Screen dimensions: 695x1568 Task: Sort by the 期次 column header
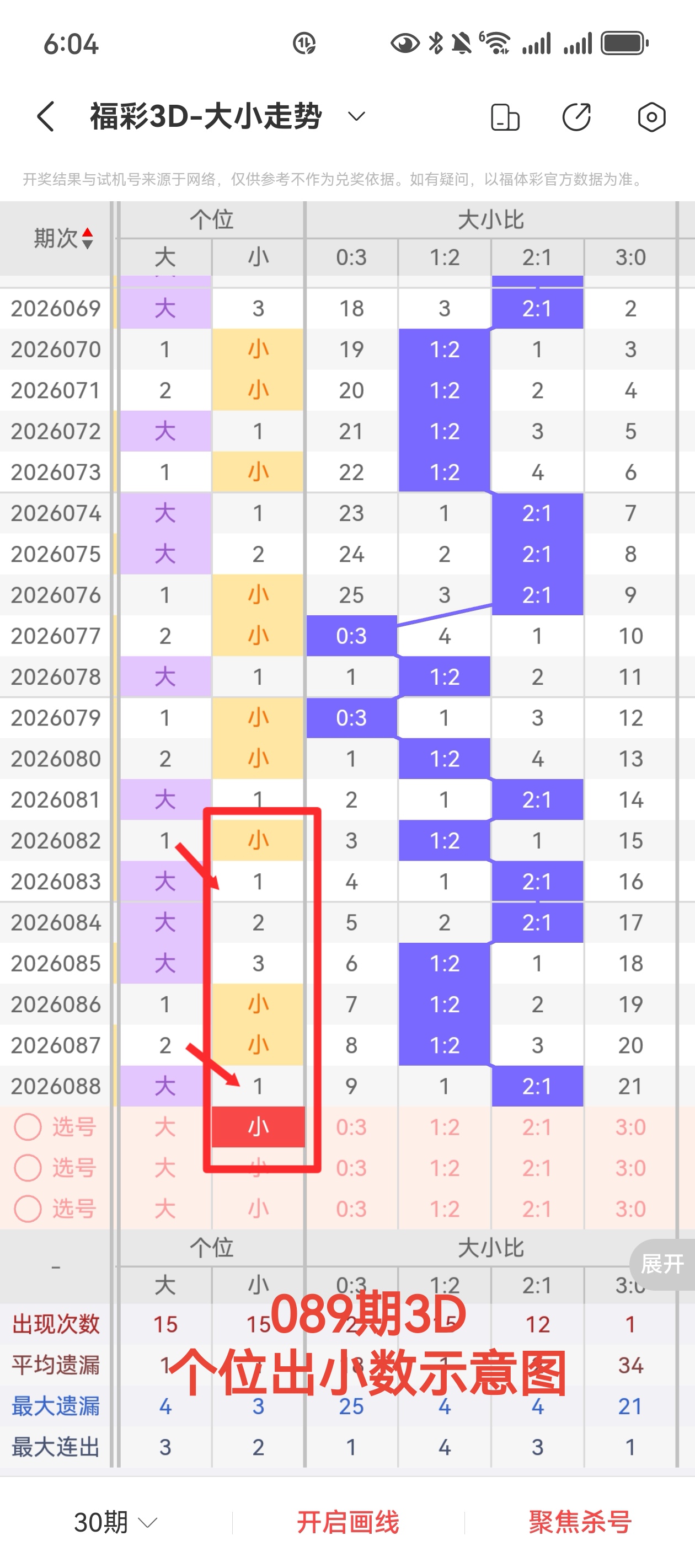point(63,238)
